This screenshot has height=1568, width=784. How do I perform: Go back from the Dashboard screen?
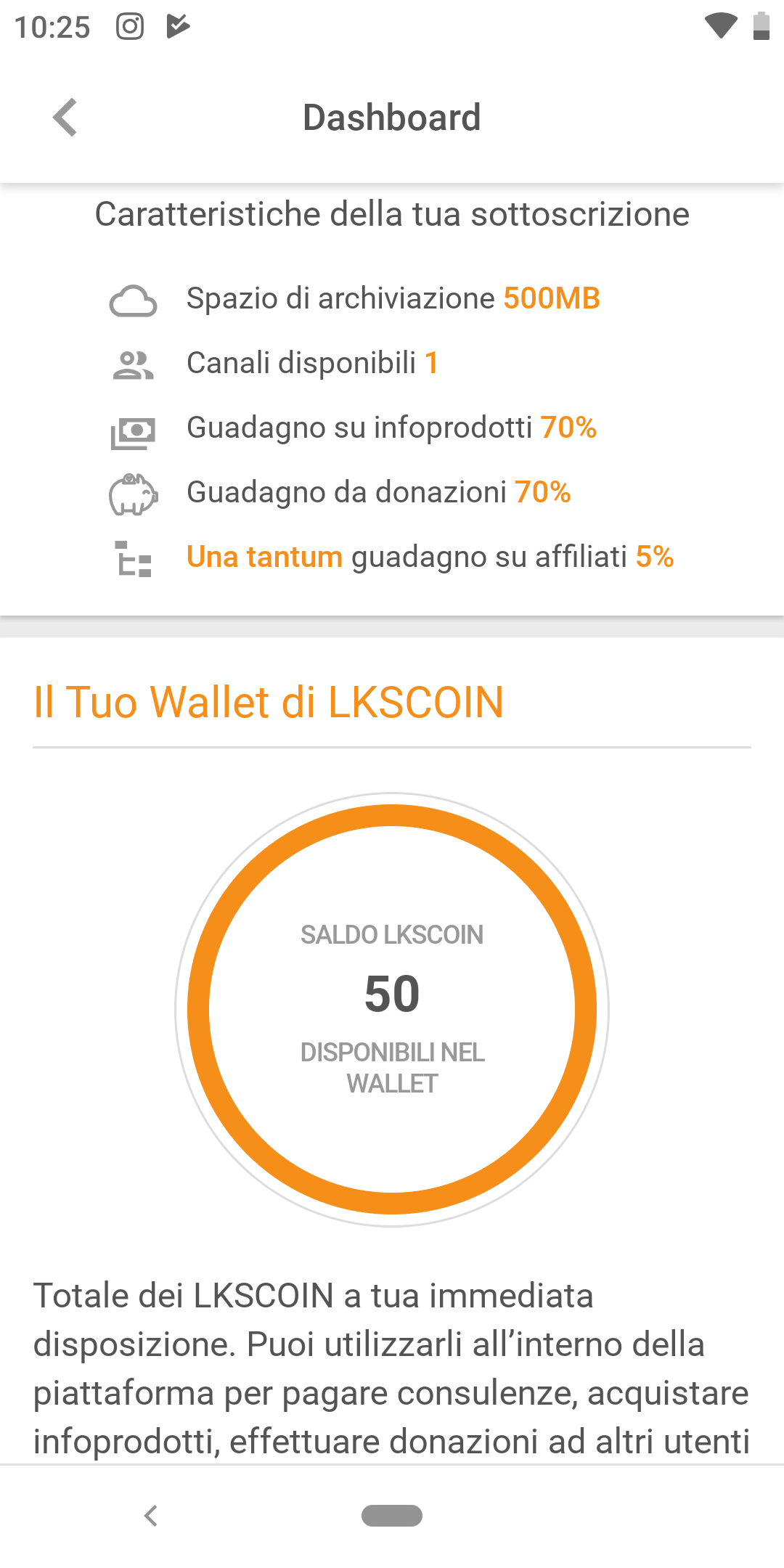(65, 117)
